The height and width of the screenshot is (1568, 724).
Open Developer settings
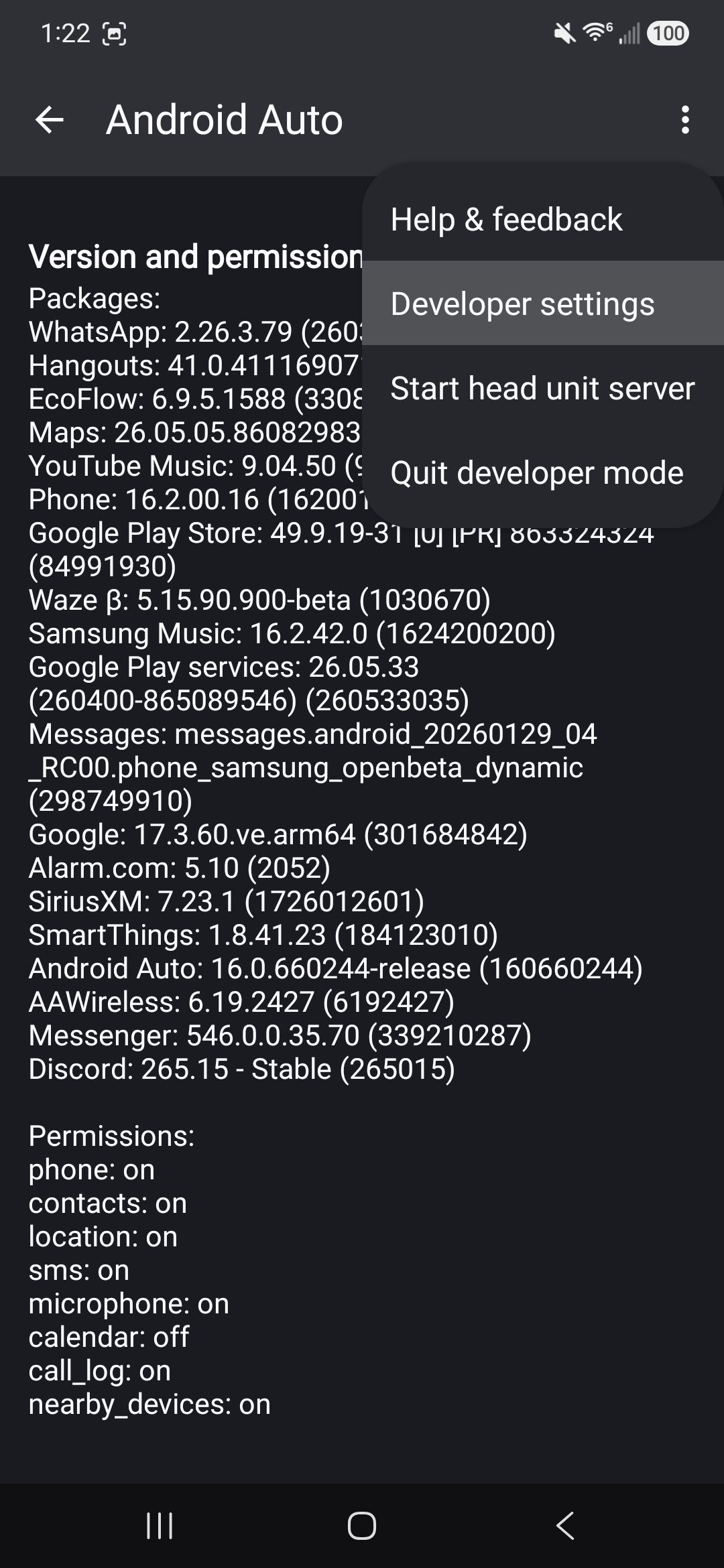tap(522, 304)
